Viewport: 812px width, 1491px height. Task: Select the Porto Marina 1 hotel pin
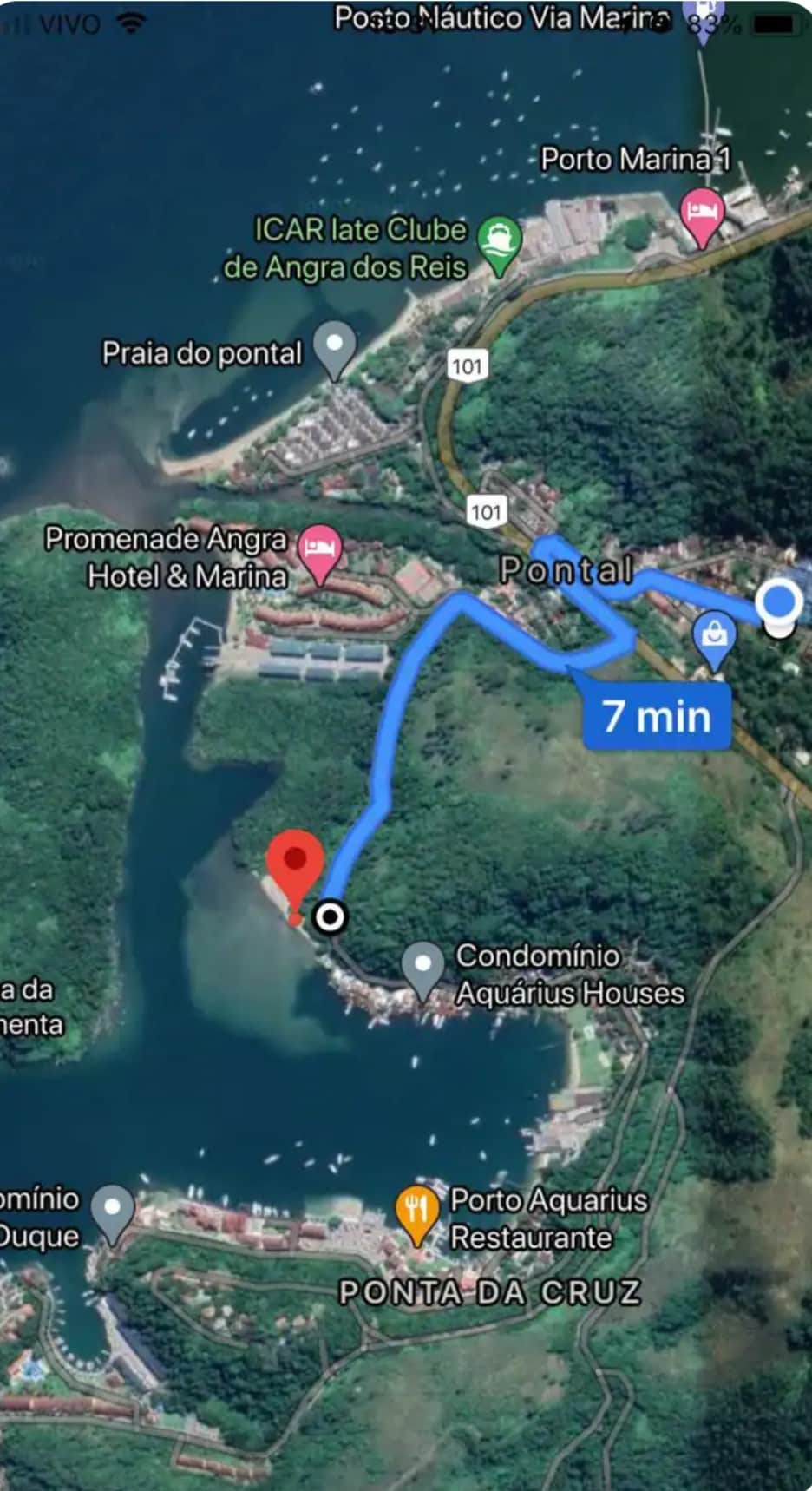click(x=702, y=213)
